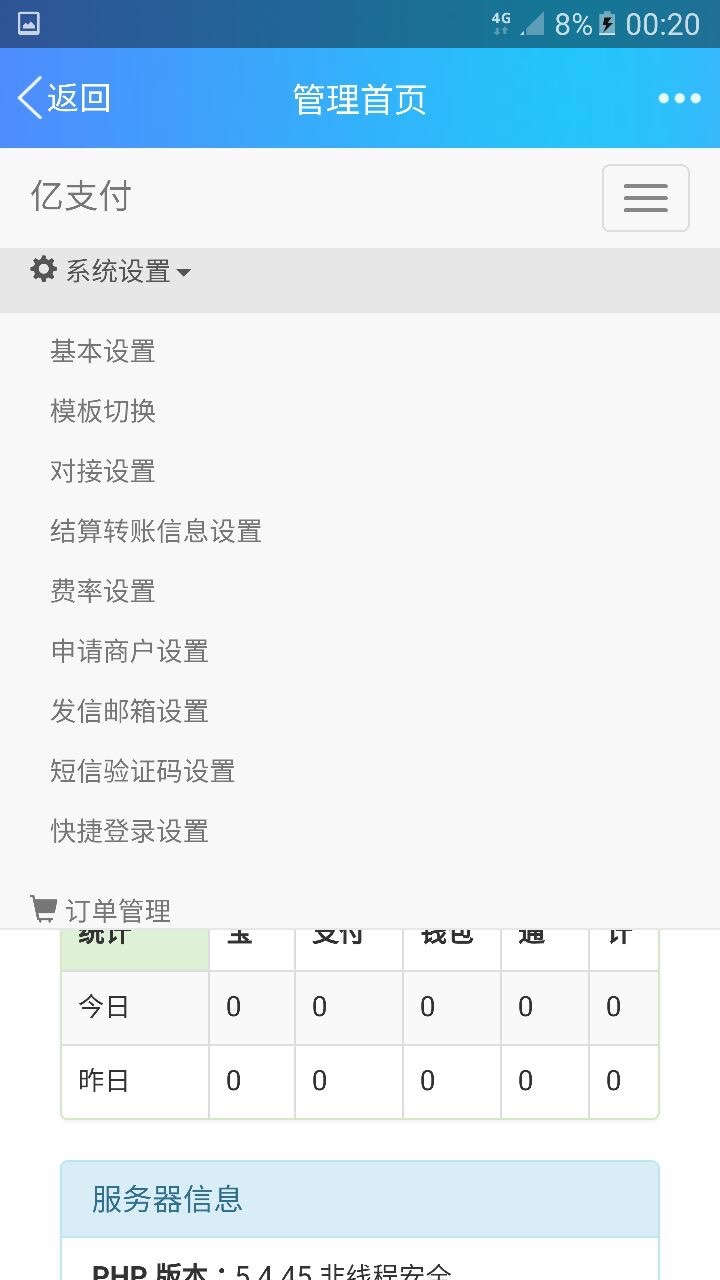
Task: Click the 结算转账信息设置 link
Action: (155, 531)
